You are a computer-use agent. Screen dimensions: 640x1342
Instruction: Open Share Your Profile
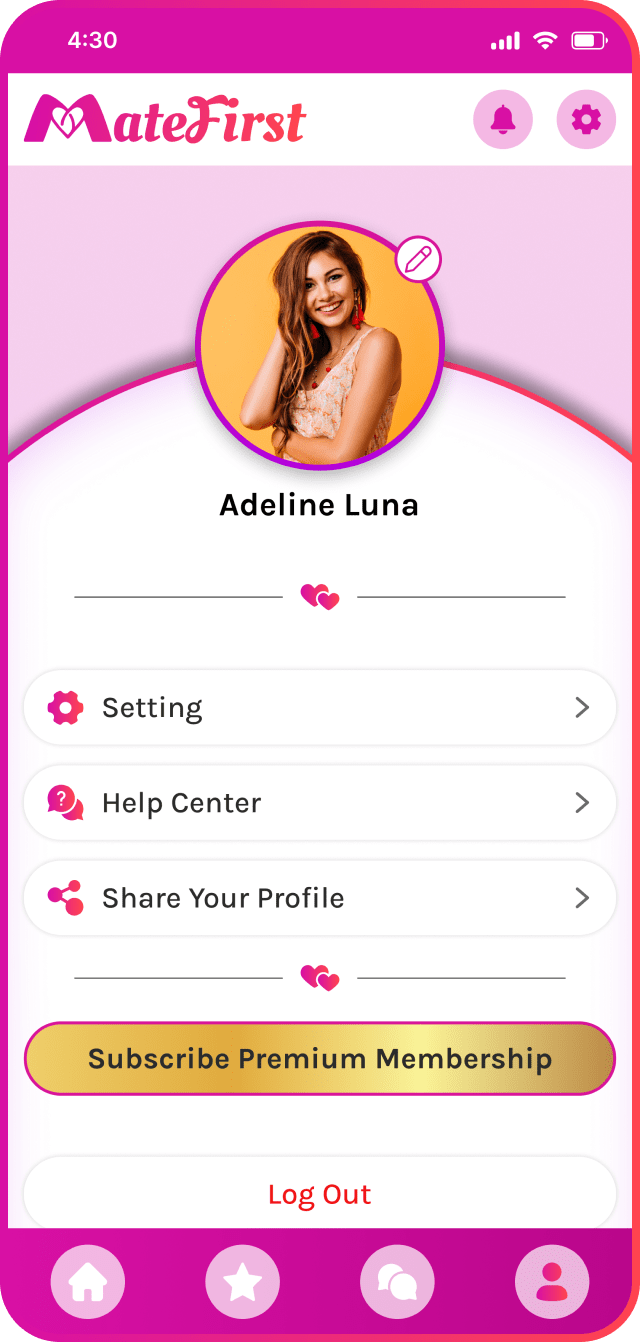click(319, 898)
